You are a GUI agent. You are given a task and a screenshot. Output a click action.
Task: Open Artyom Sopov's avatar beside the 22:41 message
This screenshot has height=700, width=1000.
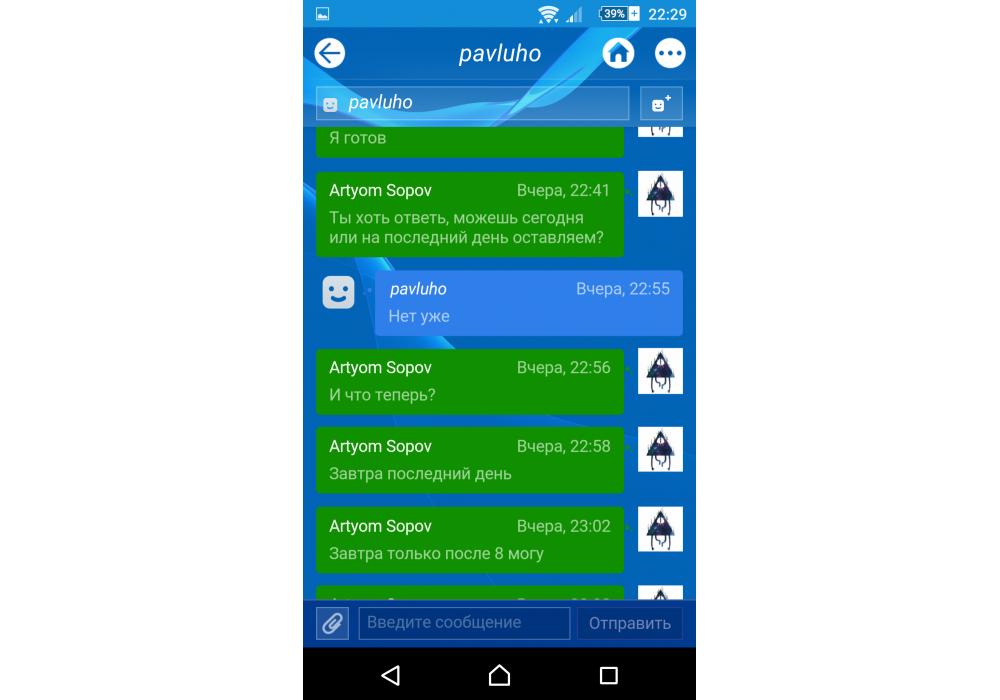pyautogui.click(x=660, y=194)
